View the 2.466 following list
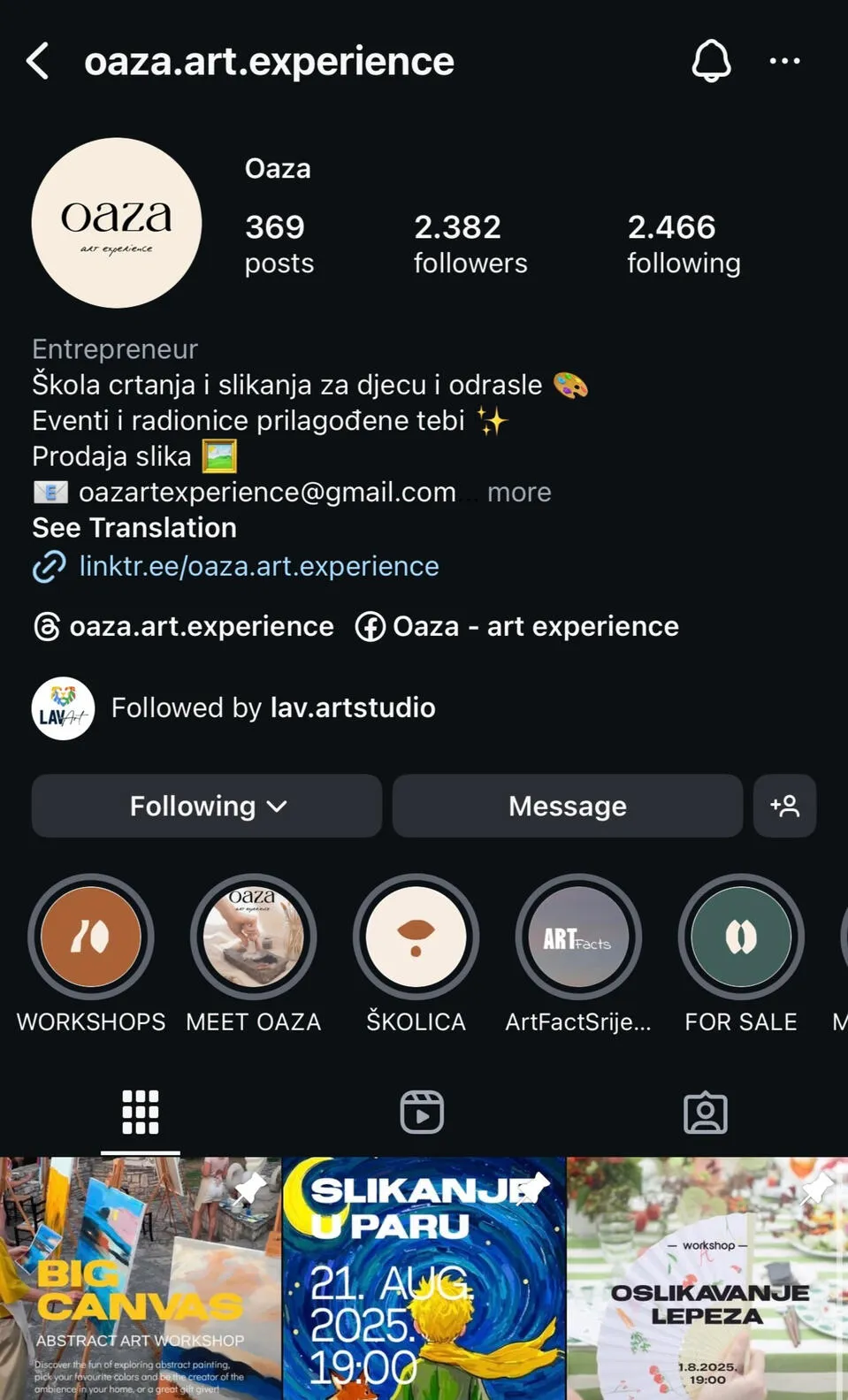 [x=684, y=243]
